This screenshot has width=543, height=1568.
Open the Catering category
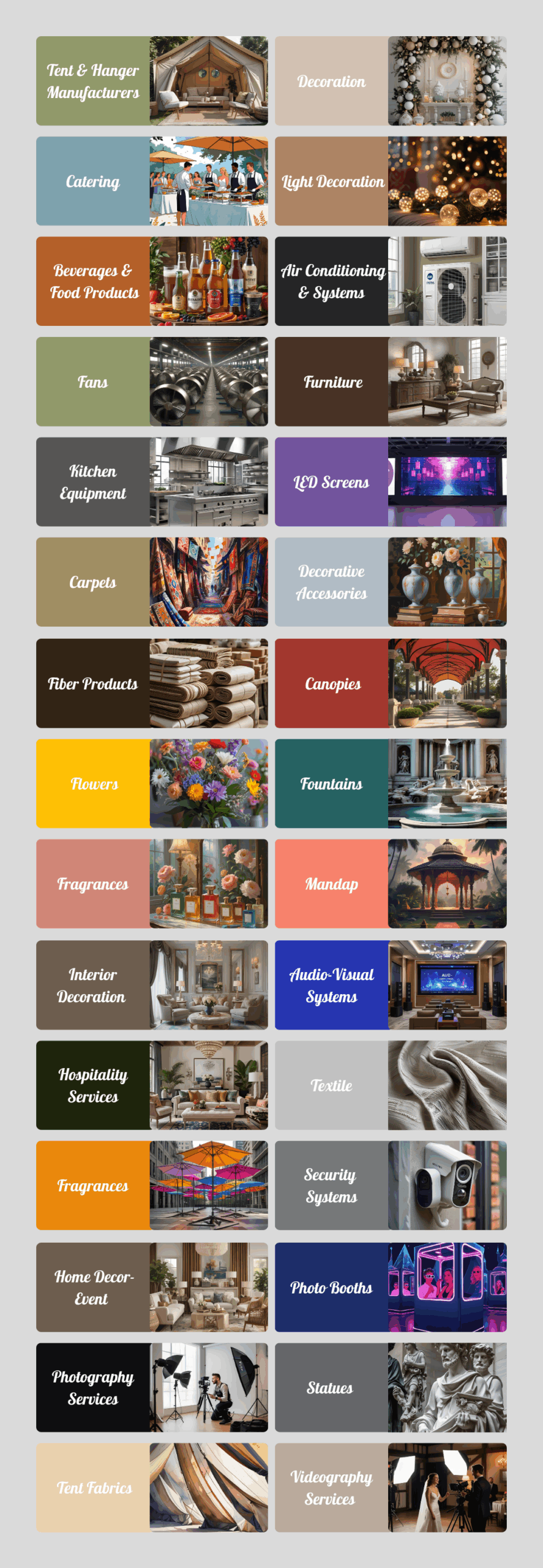click(152, 181)
